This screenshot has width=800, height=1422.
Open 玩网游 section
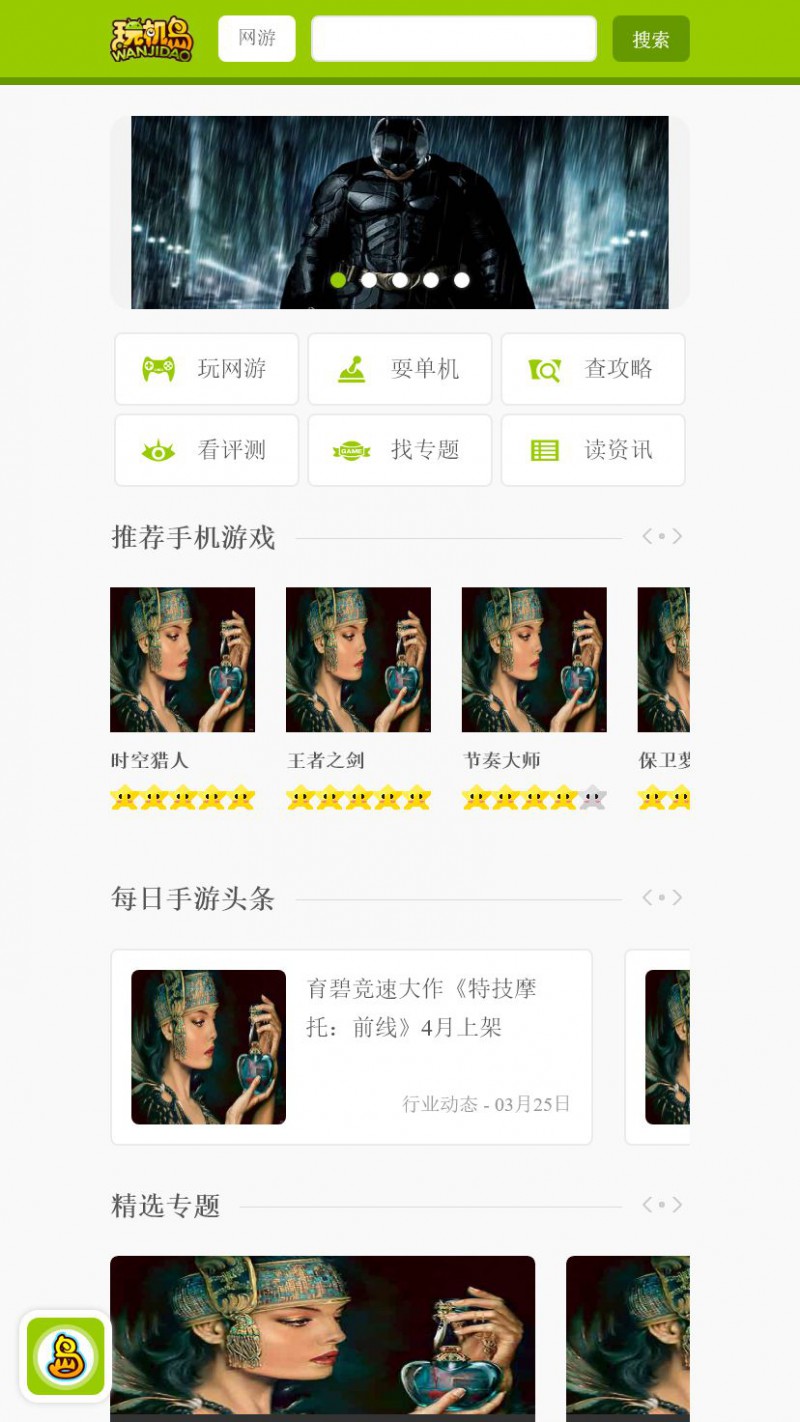[207, 369]
